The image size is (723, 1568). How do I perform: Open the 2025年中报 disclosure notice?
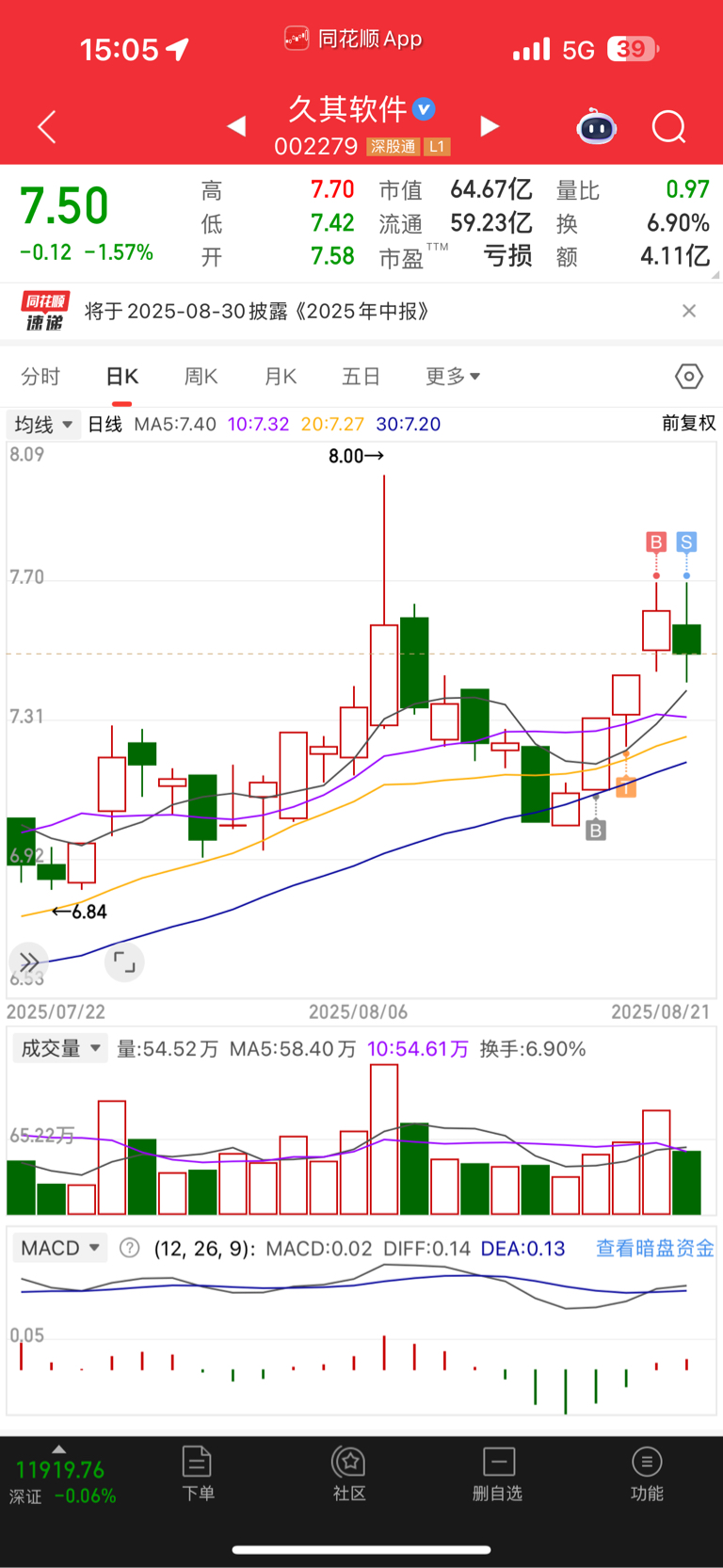click(x=256, y=312)
